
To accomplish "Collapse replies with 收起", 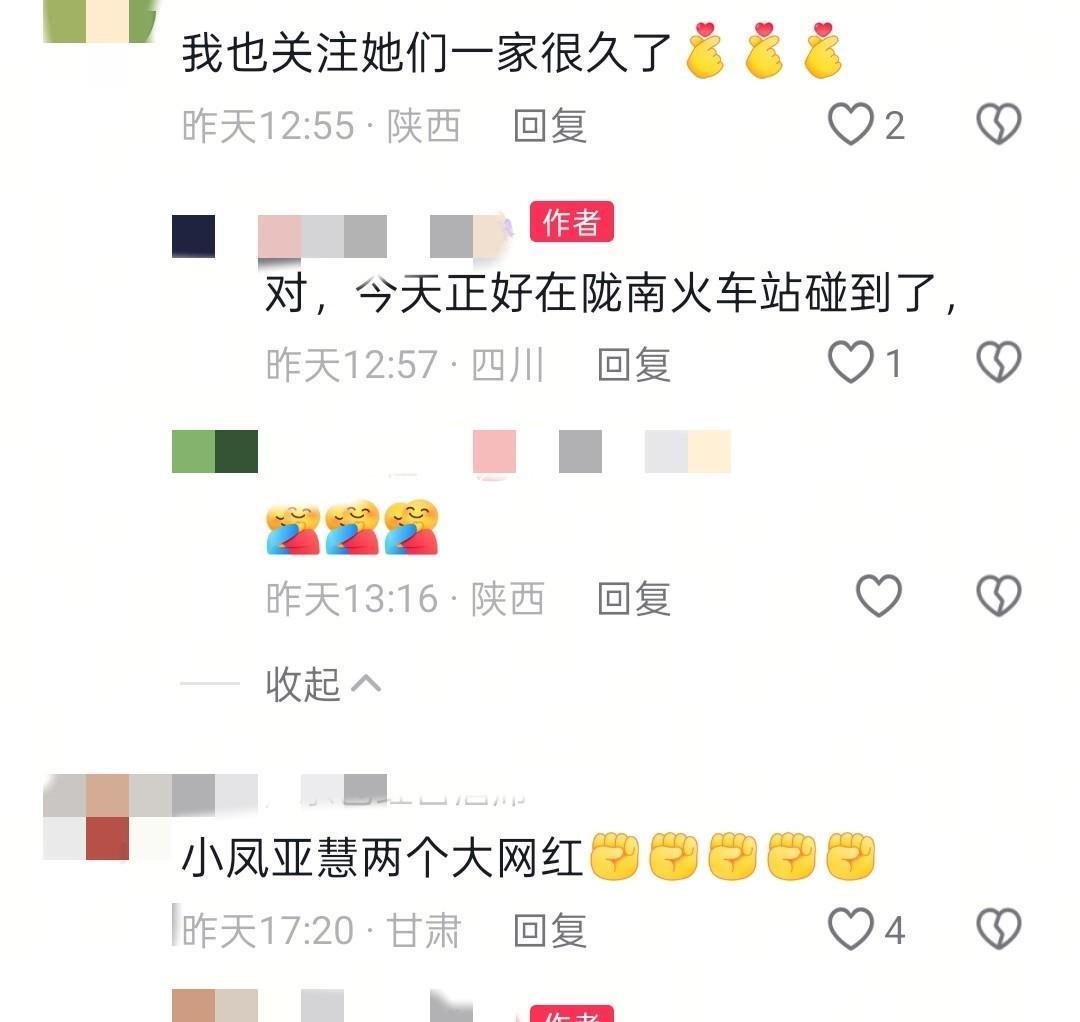I will coord(323,684).
